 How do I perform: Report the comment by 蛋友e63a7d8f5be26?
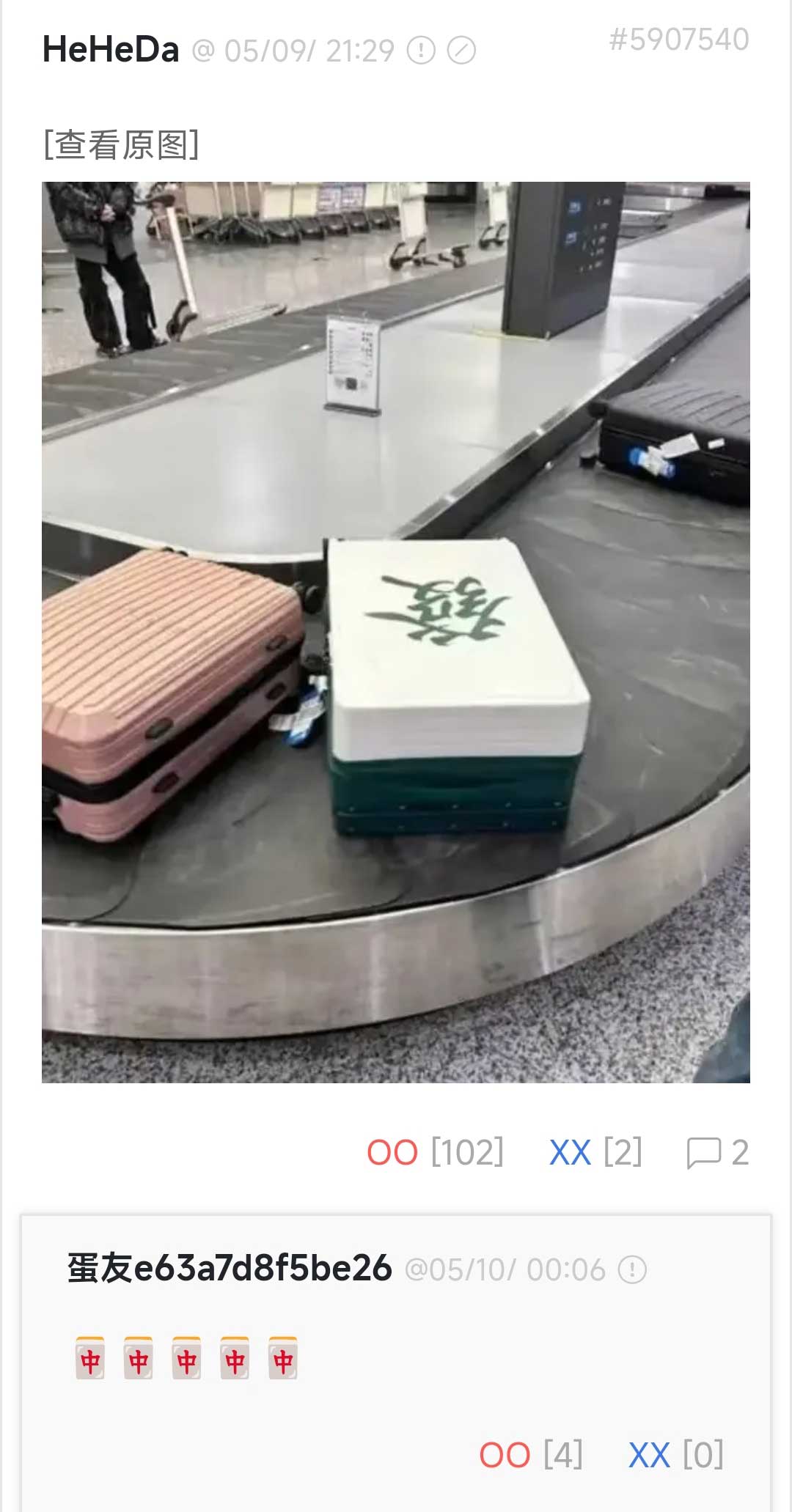[631, 1269]
